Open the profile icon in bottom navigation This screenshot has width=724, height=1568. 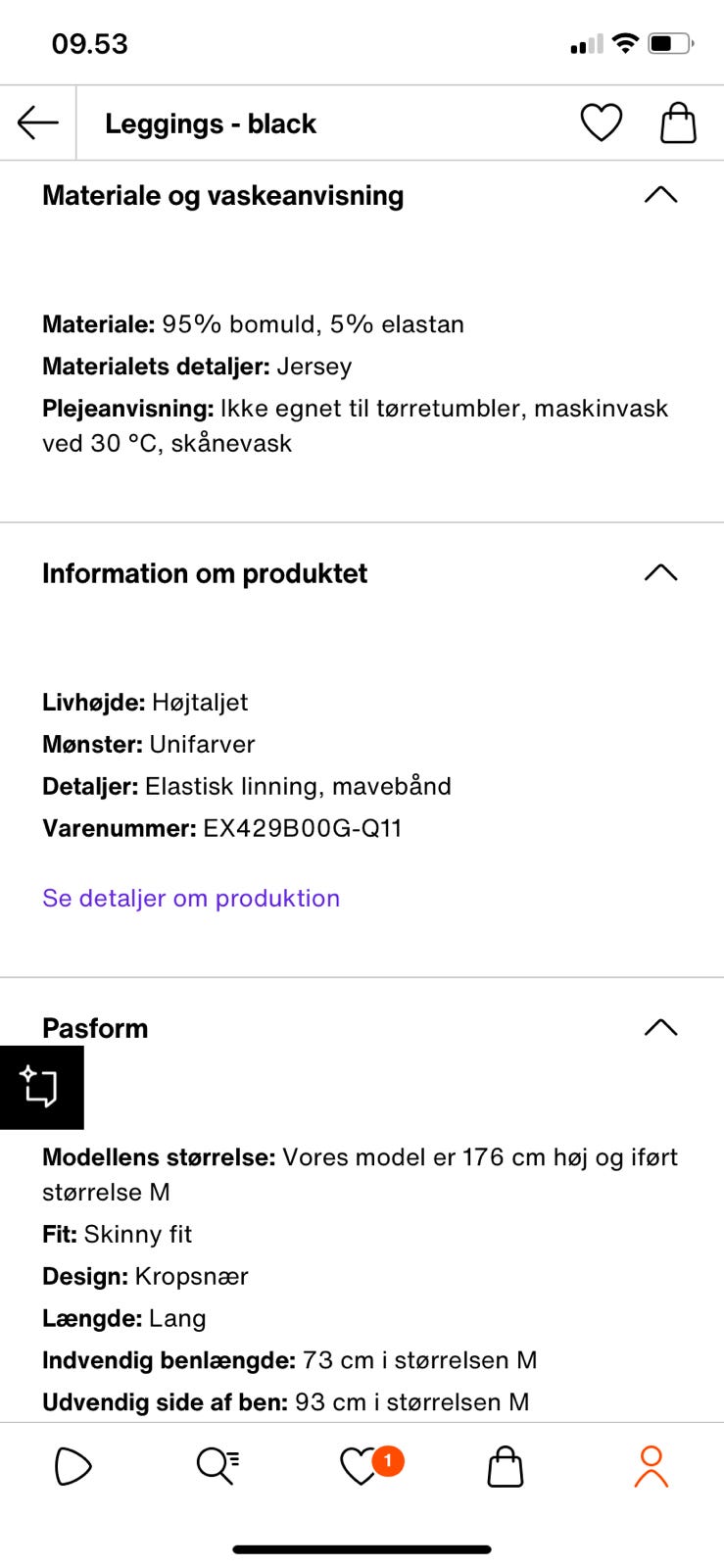point(650,1466)
